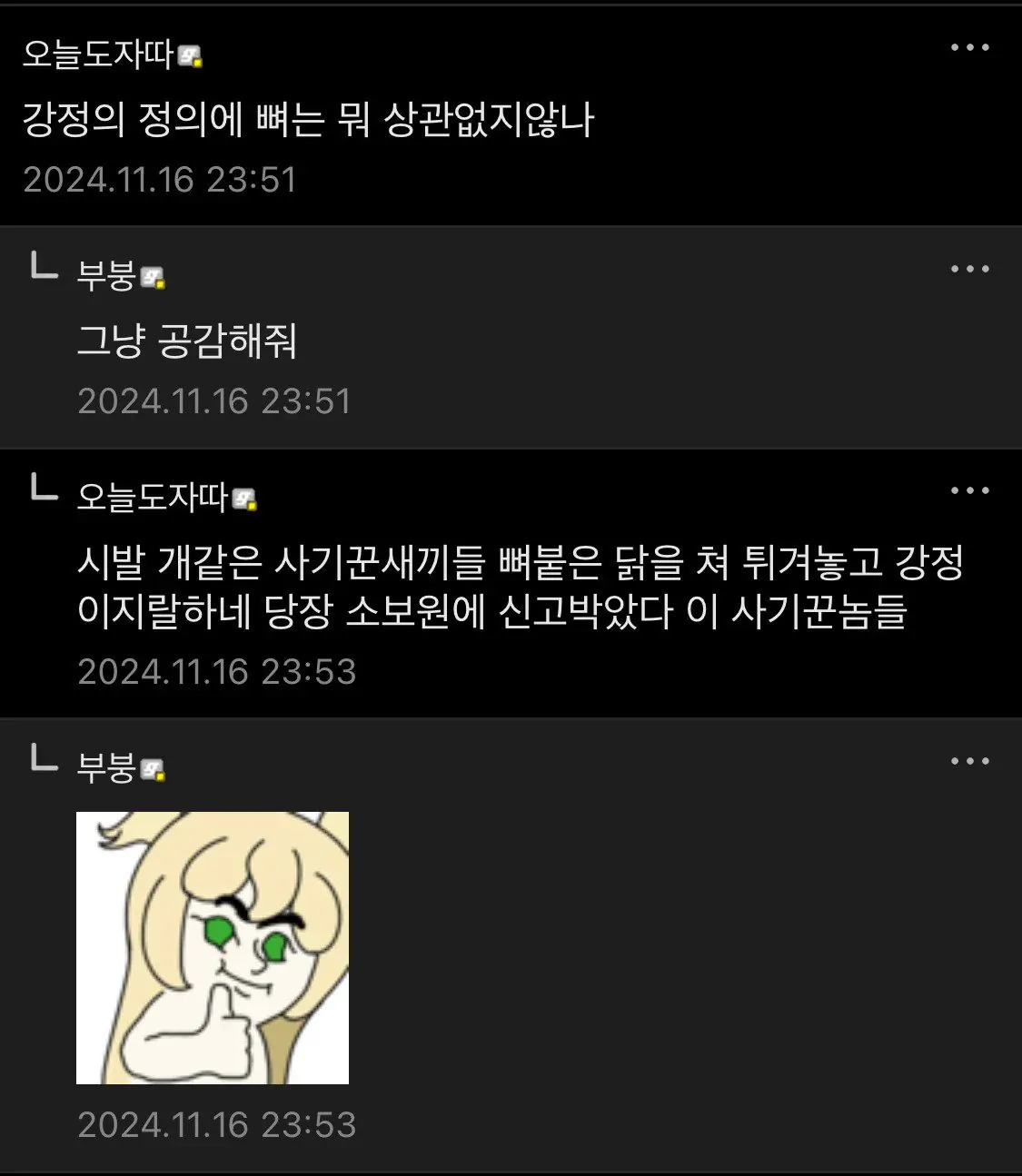
Task: Click the 23:53 timestamp under the 사기꾼 comment
Action: coord(218,672)
